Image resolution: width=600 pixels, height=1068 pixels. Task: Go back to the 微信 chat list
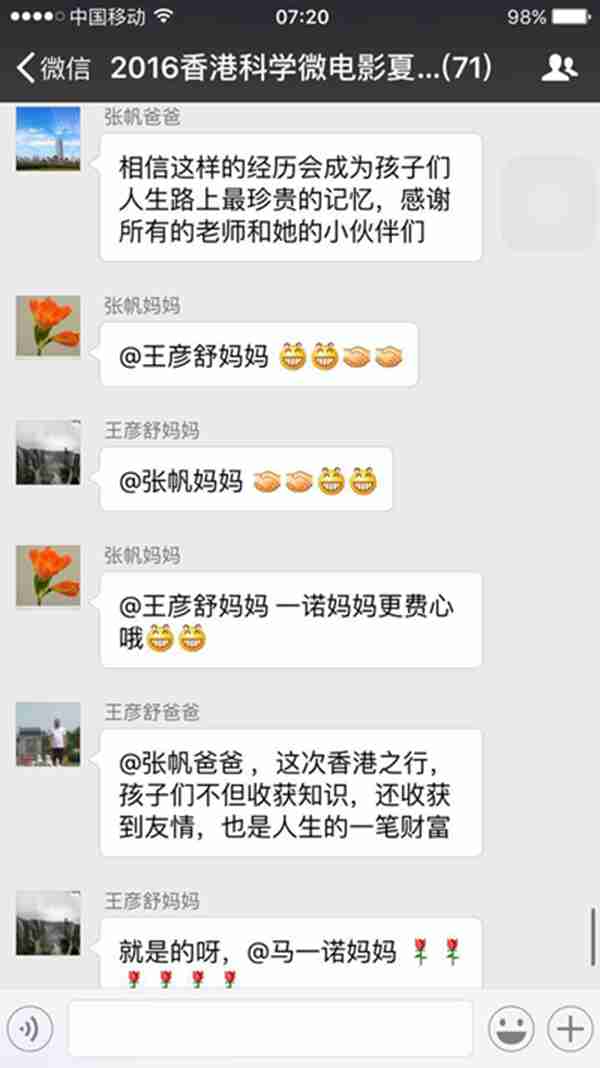[x=53, y=68]
